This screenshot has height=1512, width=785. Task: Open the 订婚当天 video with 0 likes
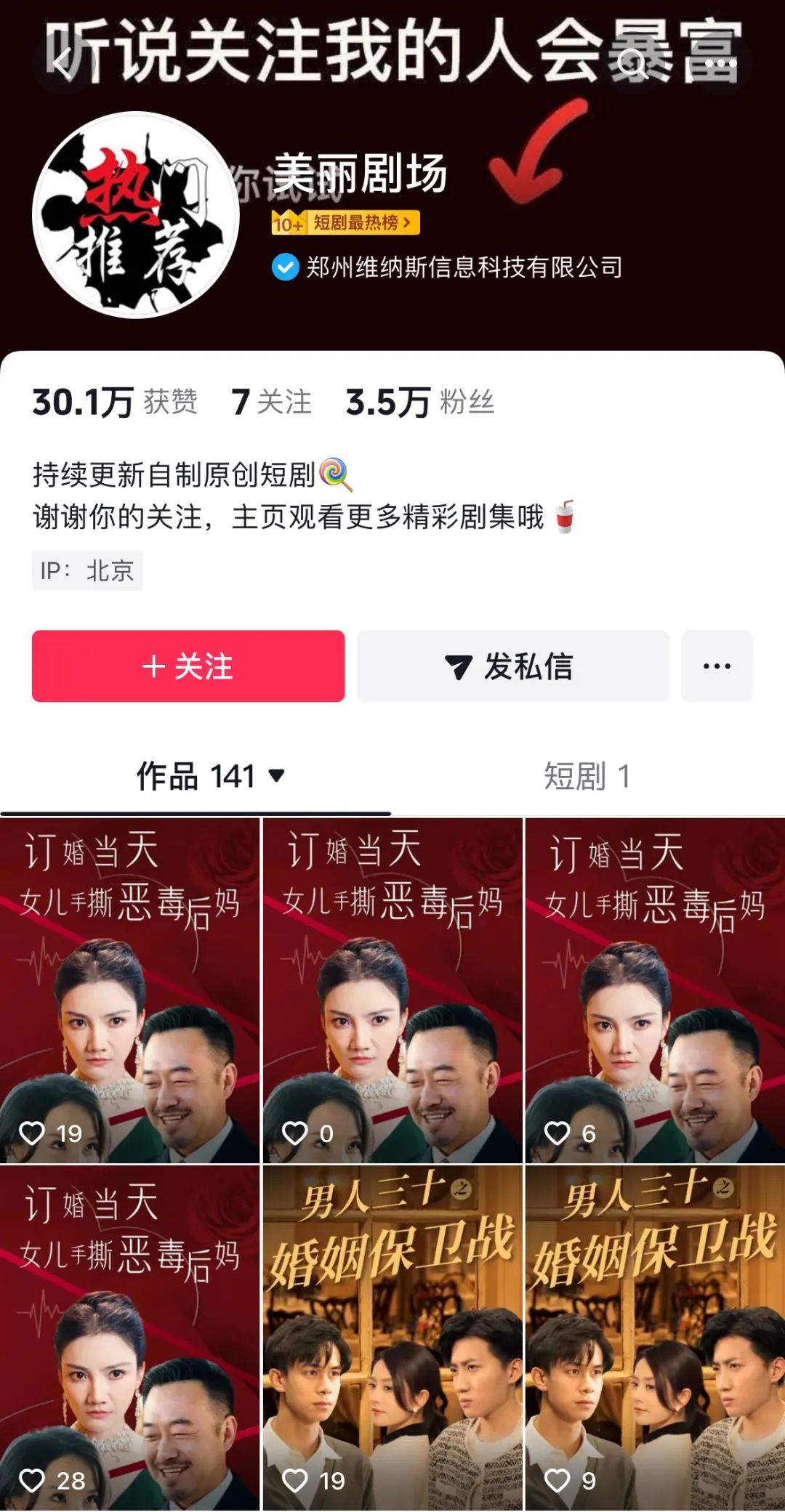(x=392, y=990)
